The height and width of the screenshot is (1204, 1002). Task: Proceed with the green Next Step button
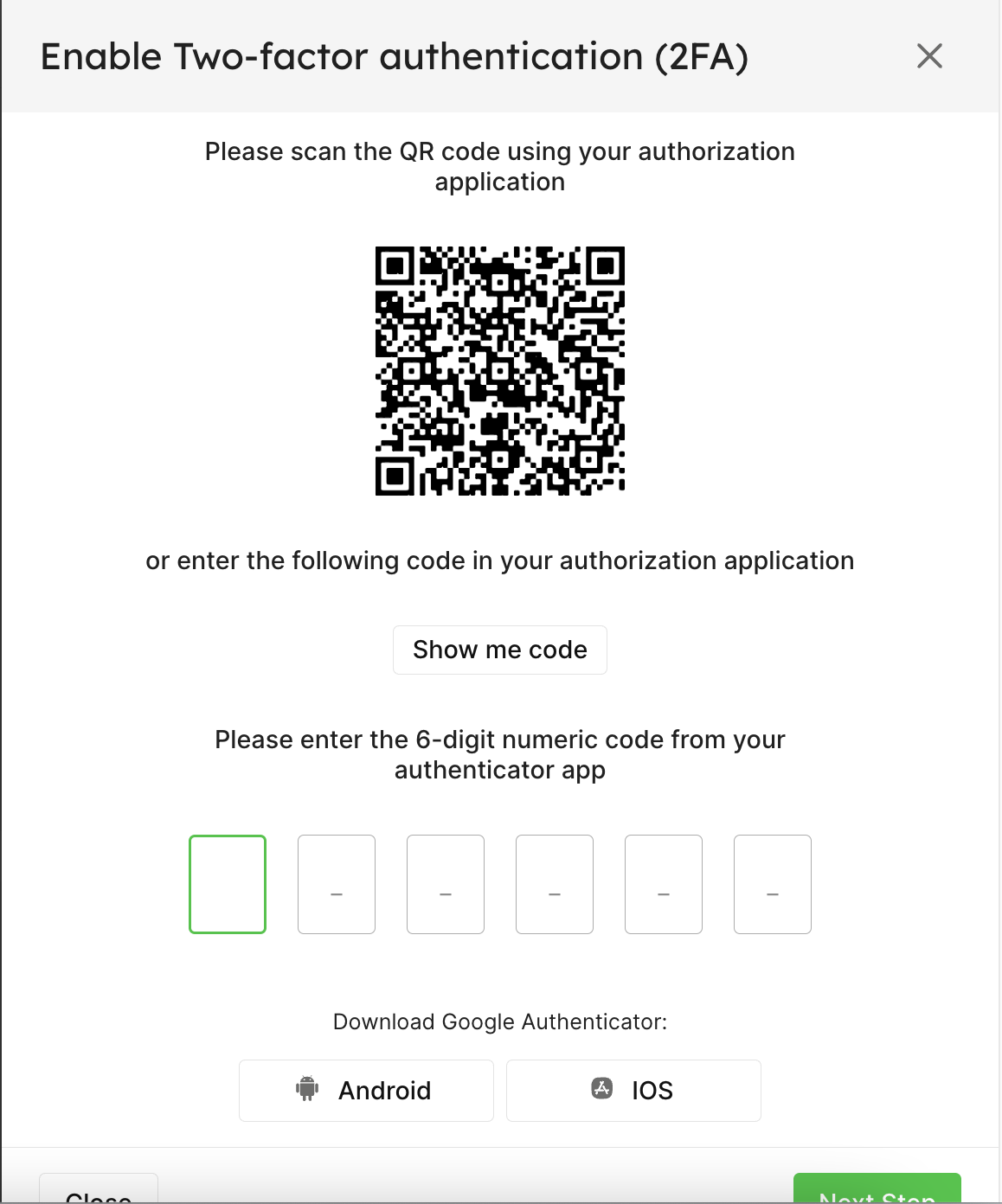tap(877, 1191)
